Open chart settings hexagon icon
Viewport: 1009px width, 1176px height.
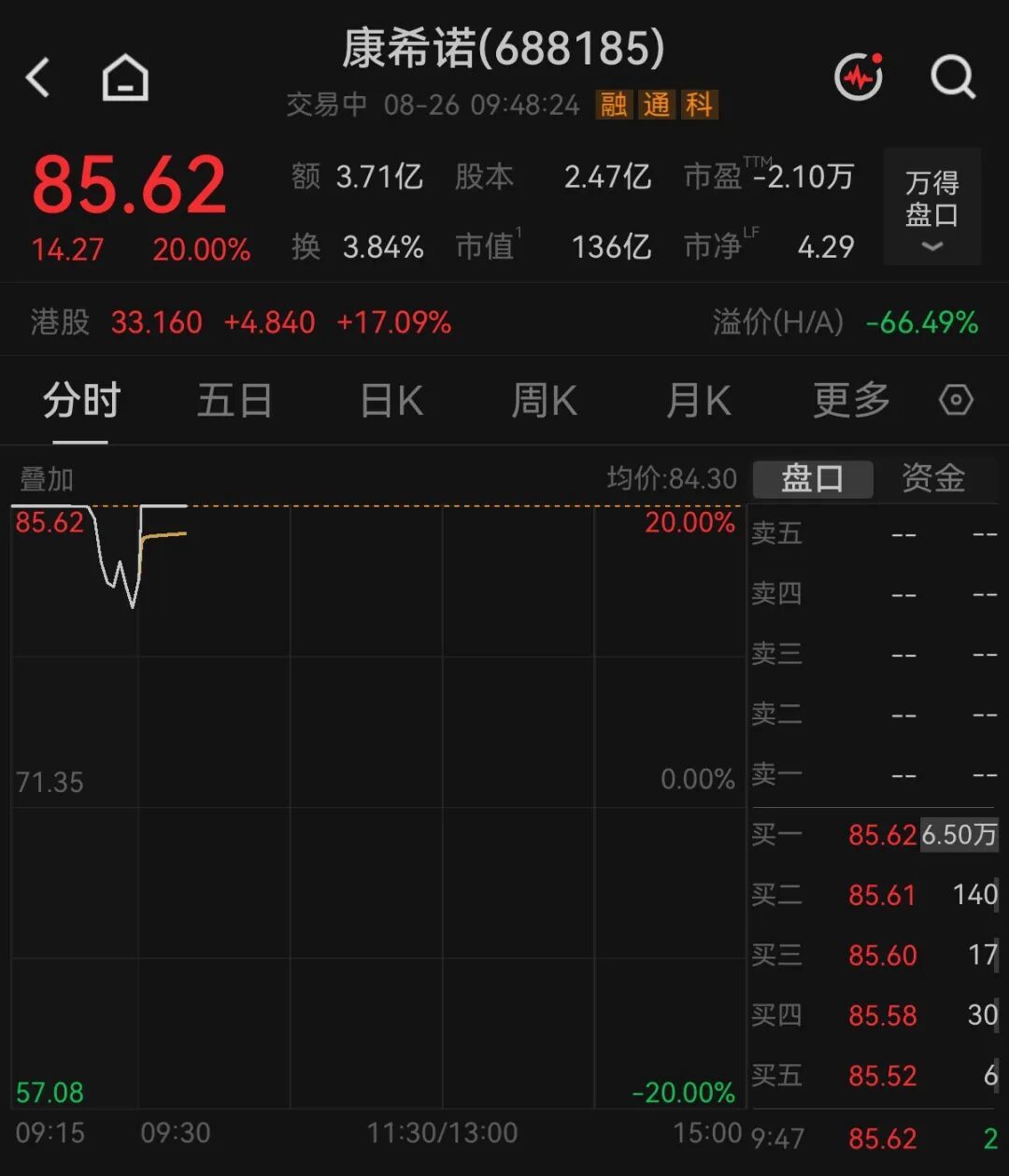[956, 401]
